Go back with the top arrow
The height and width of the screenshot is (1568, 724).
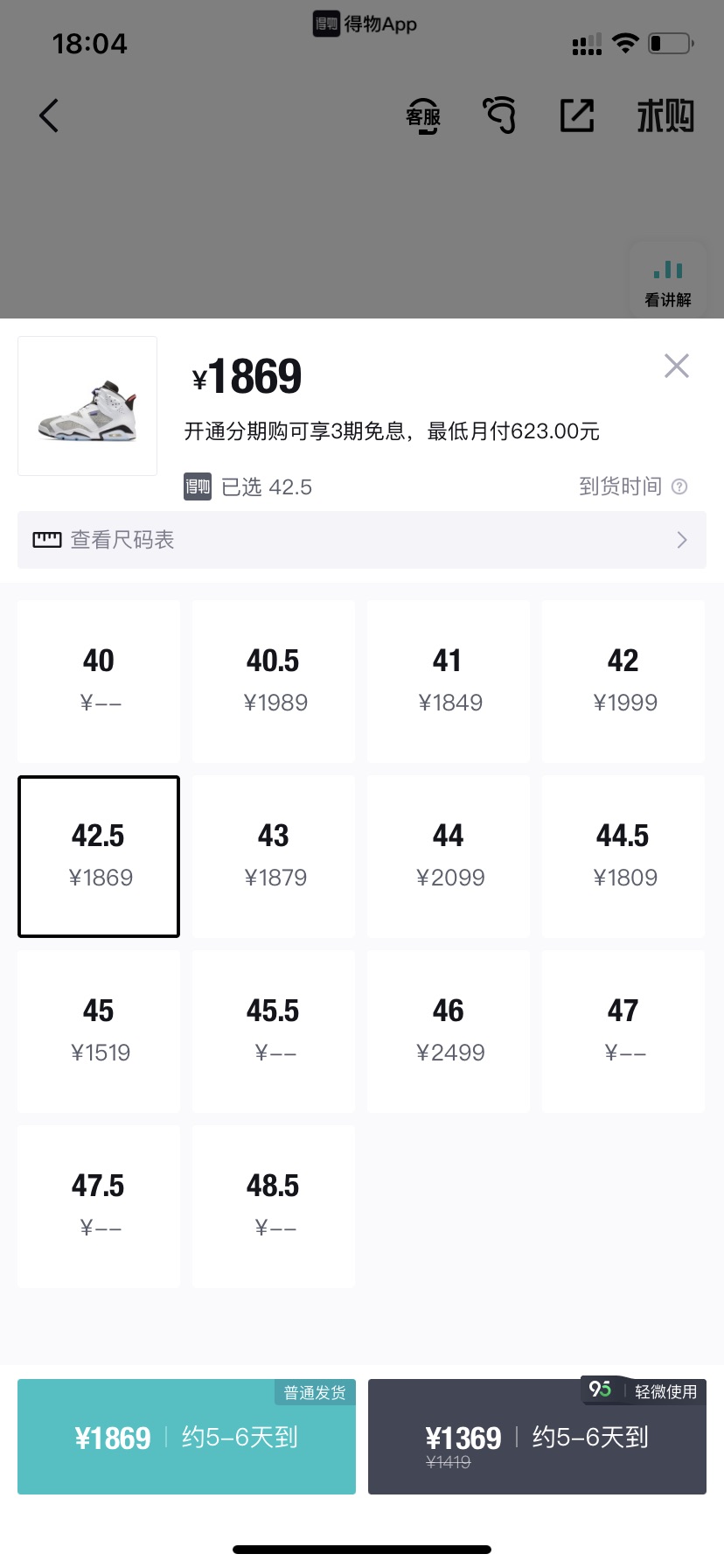49,115
